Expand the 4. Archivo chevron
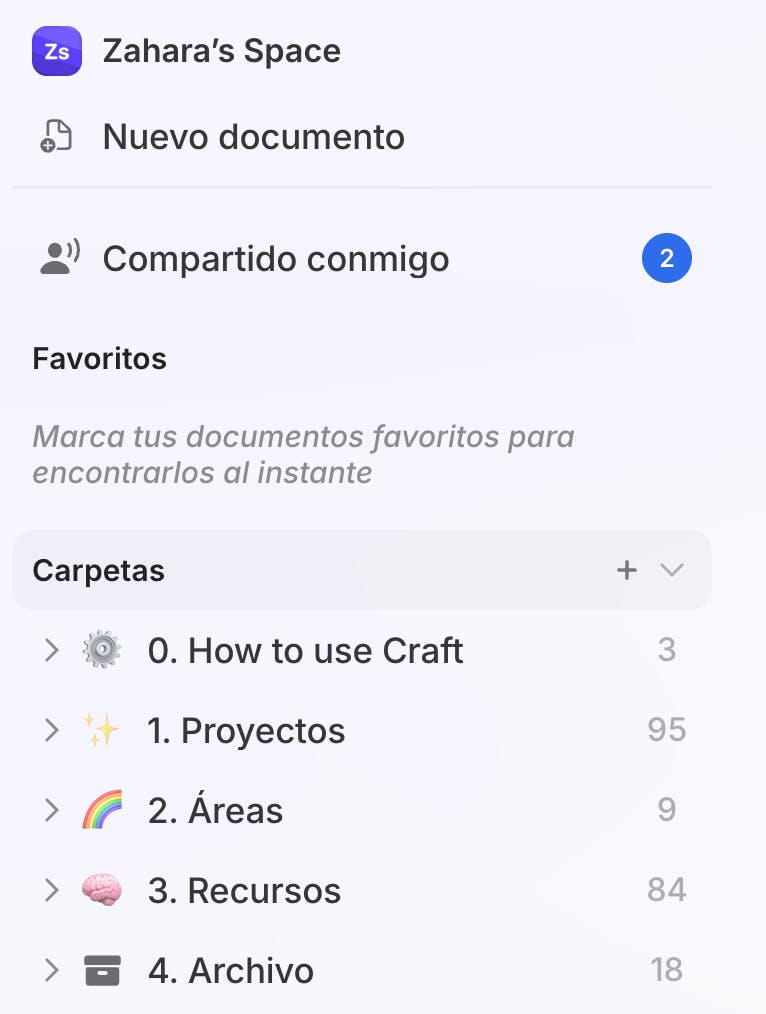Viewport: 766px width, 1014px height. 52,971
